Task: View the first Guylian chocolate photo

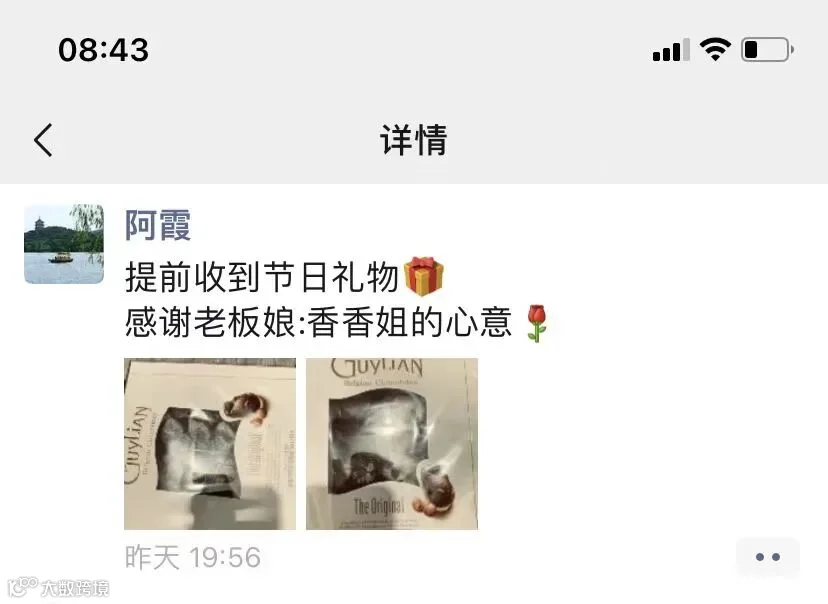Action: pos(210,443)
